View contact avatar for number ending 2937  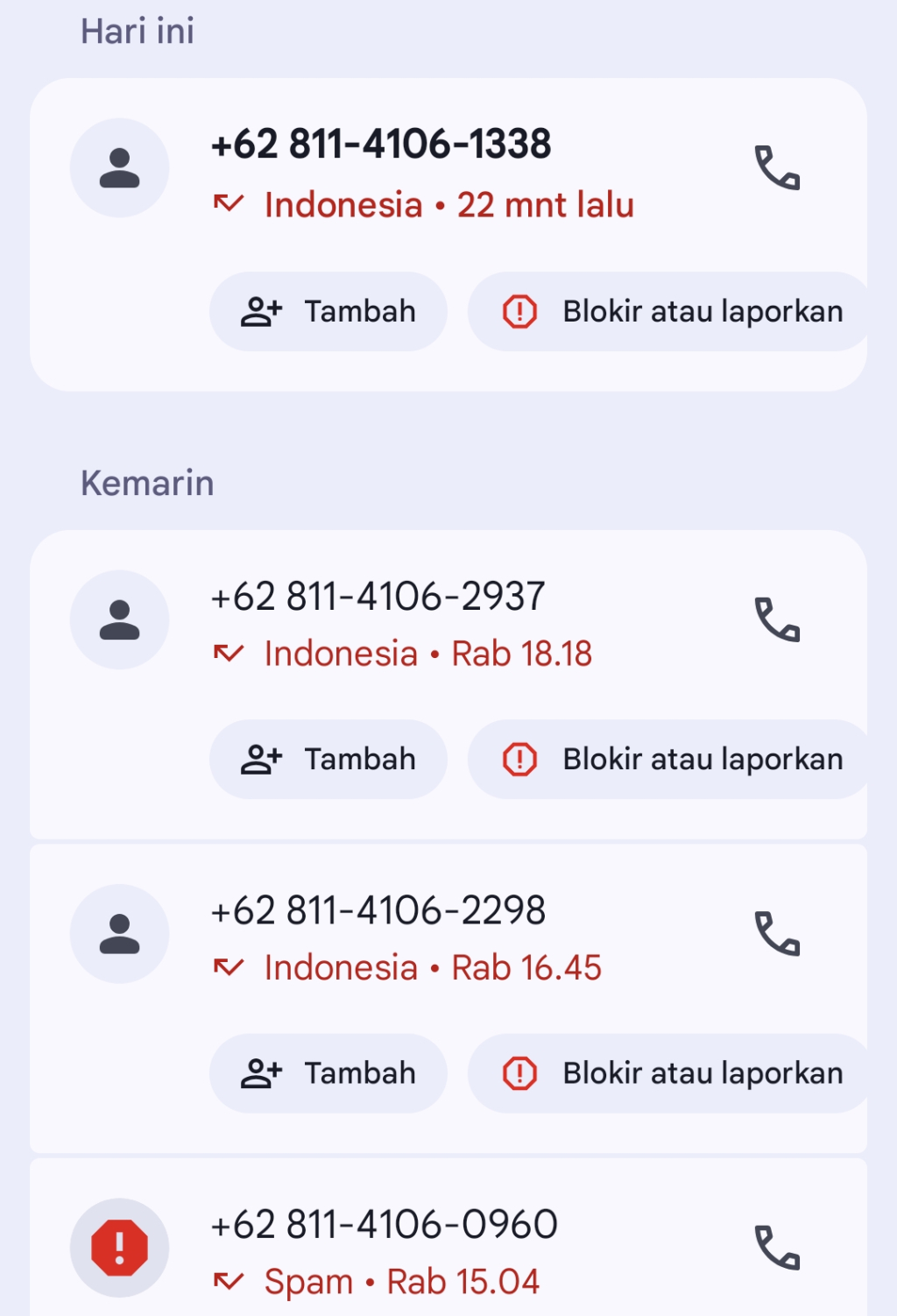[120, 619]
